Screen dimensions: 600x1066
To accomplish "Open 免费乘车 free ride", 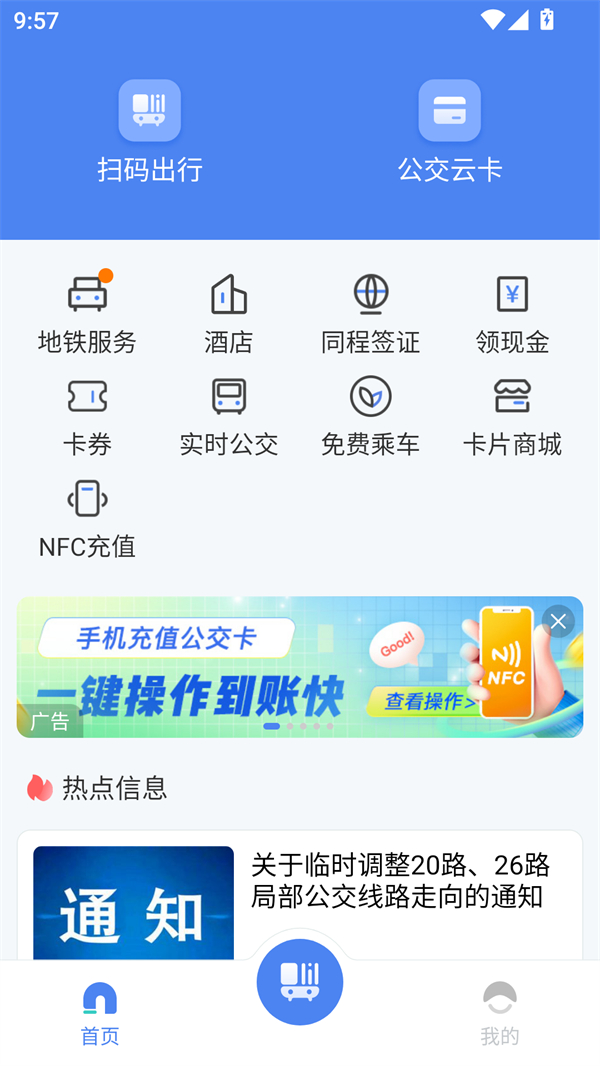I will 371,416.
